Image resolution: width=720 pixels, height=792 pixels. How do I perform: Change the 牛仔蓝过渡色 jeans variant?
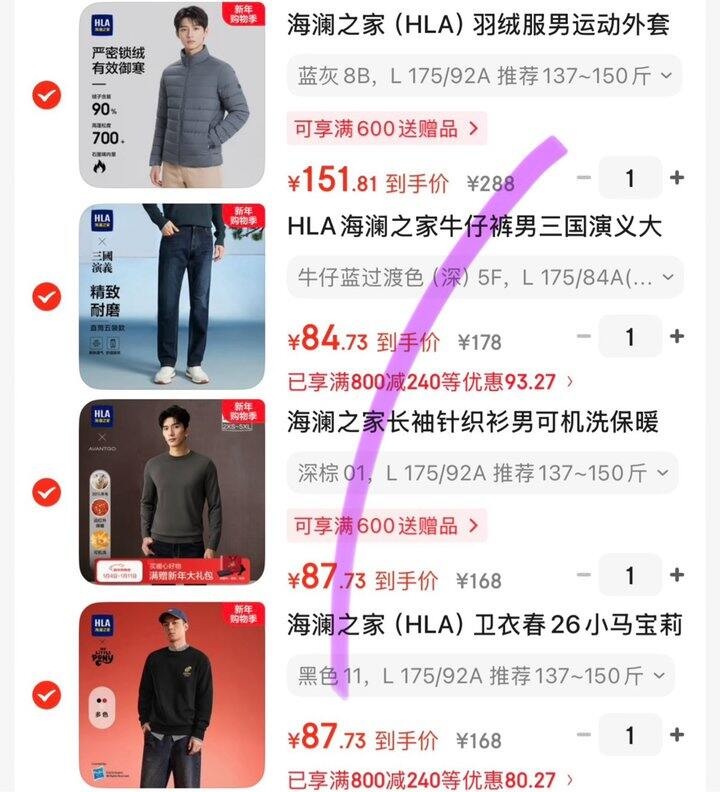485,278
